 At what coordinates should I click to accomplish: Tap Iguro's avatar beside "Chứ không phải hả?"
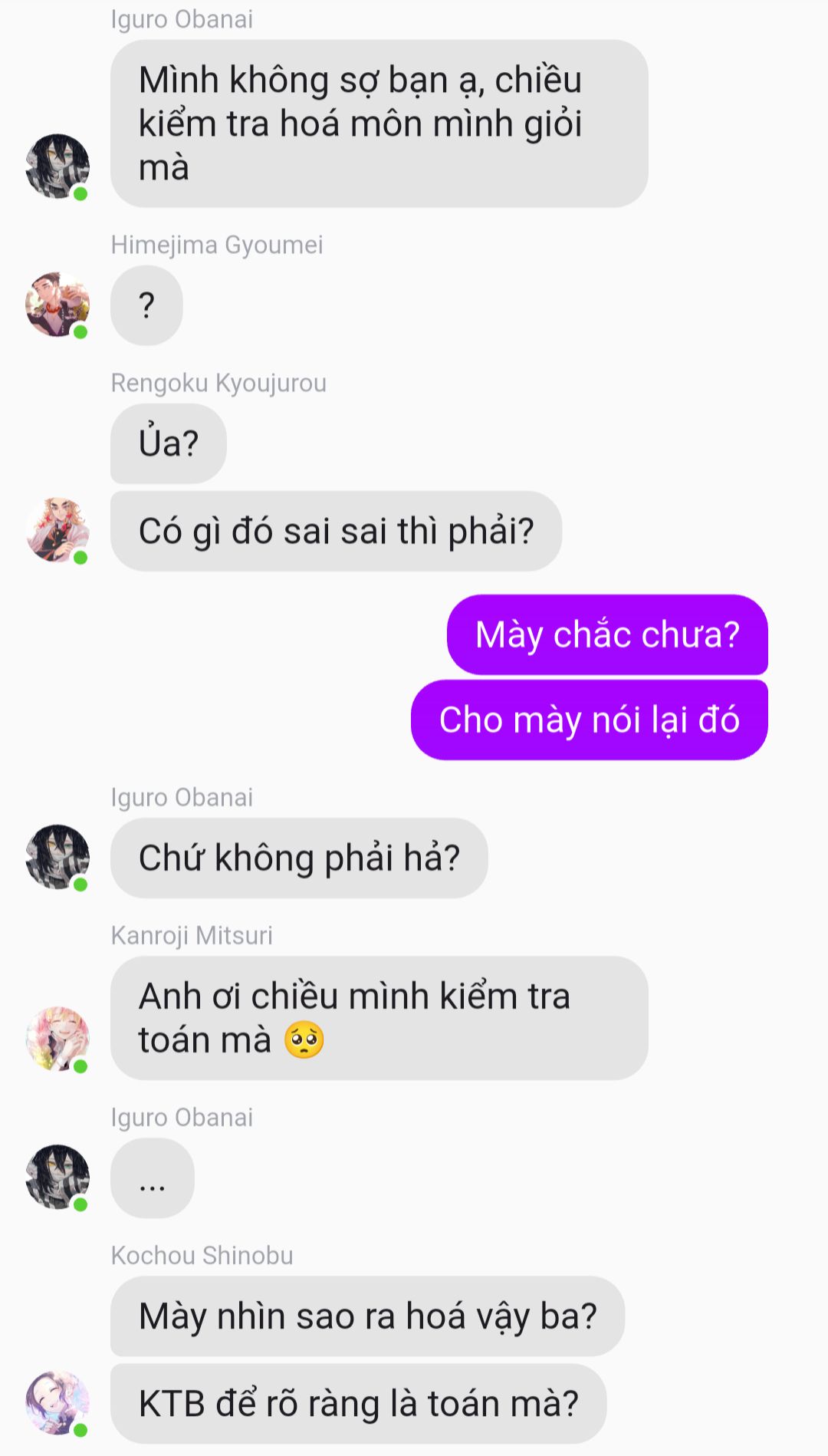58,857
